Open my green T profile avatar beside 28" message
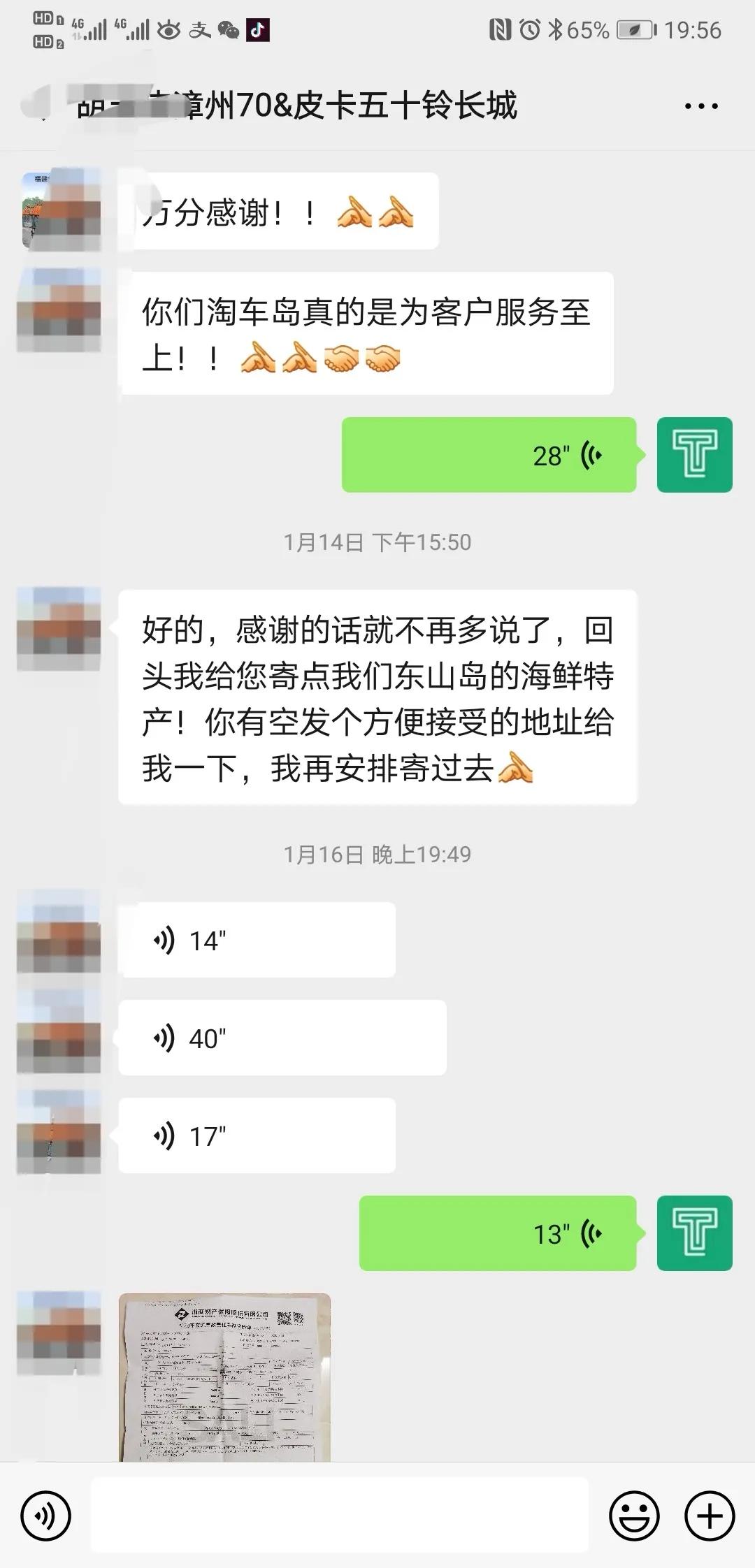The width and height of the screenshot is (755, 1568). point(694,455)
